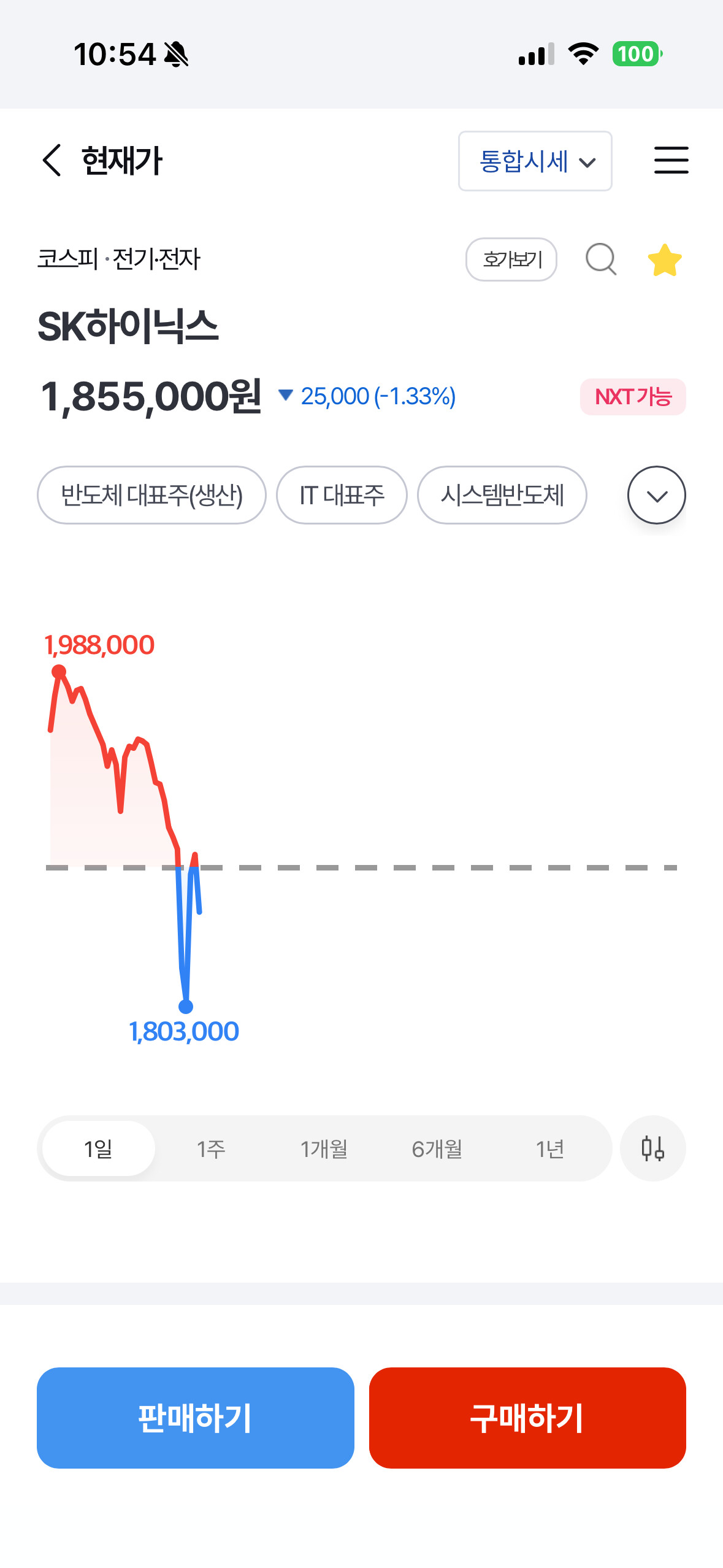Switch chart to 1년
This screenshot has height=1568, width=723.
[x=549, y=1148]
